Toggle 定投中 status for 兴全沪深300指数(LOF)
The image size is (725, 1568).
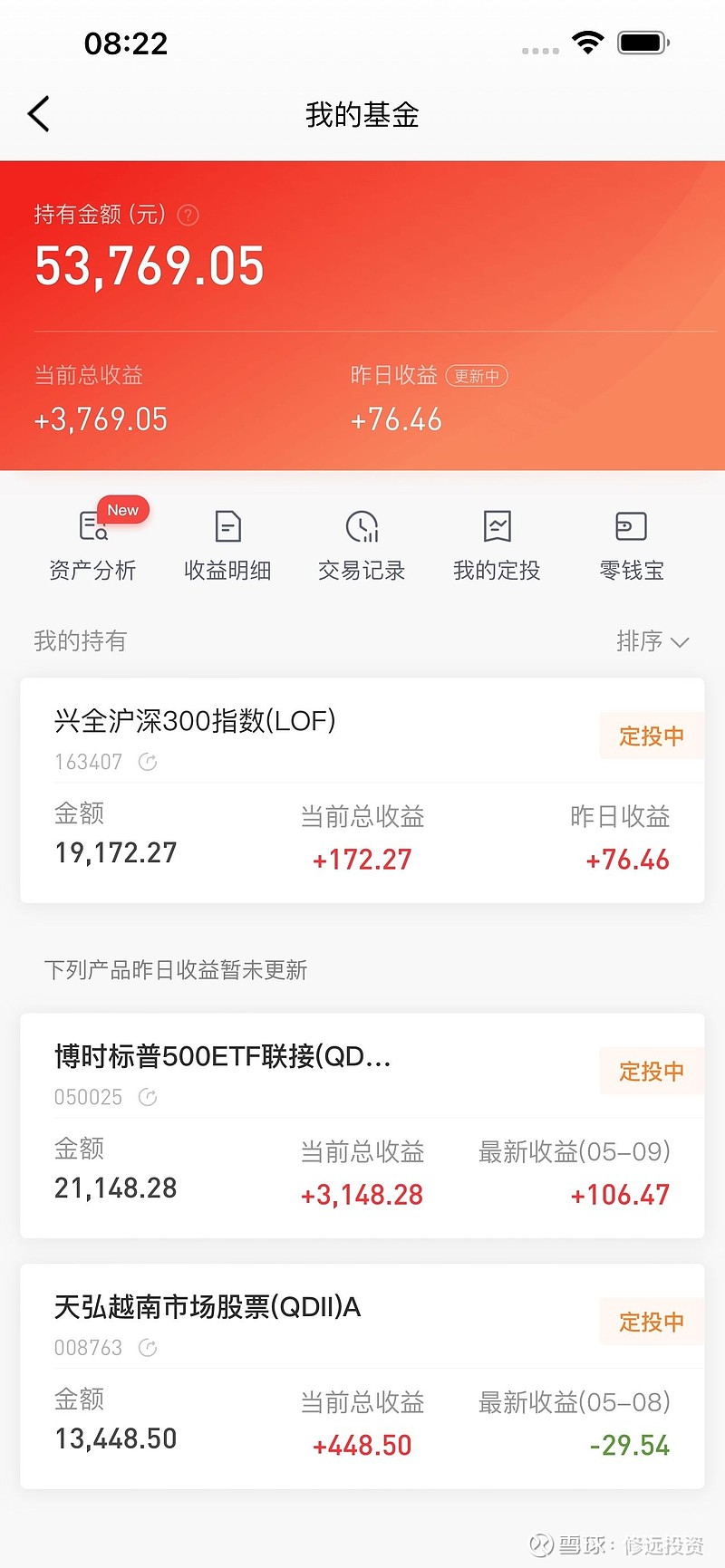click(651, 736)
